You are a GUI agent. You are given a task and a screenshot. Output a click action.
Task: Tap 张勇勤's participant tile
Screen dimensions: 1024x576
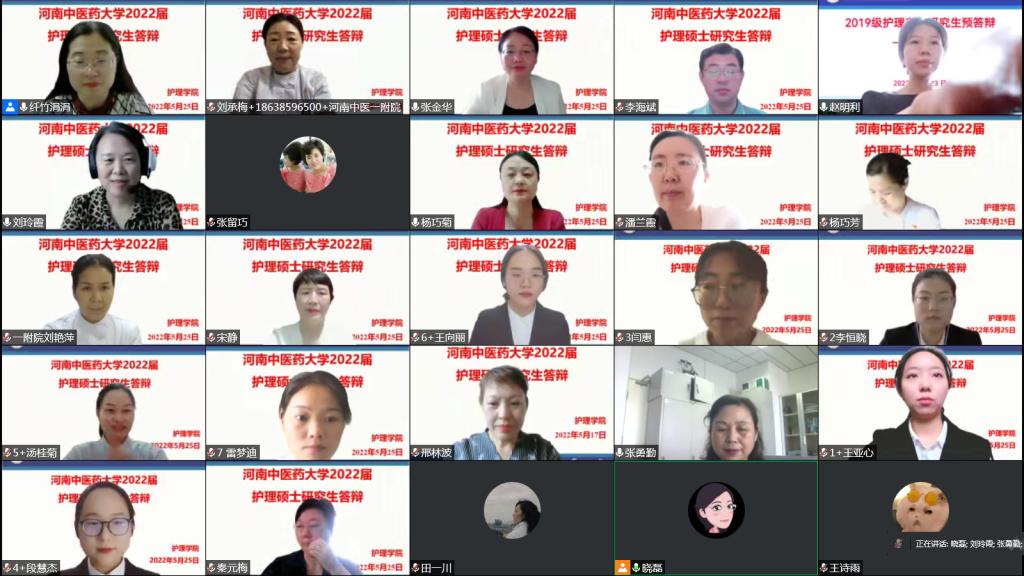pyautogui.click(x=715, y=403)
